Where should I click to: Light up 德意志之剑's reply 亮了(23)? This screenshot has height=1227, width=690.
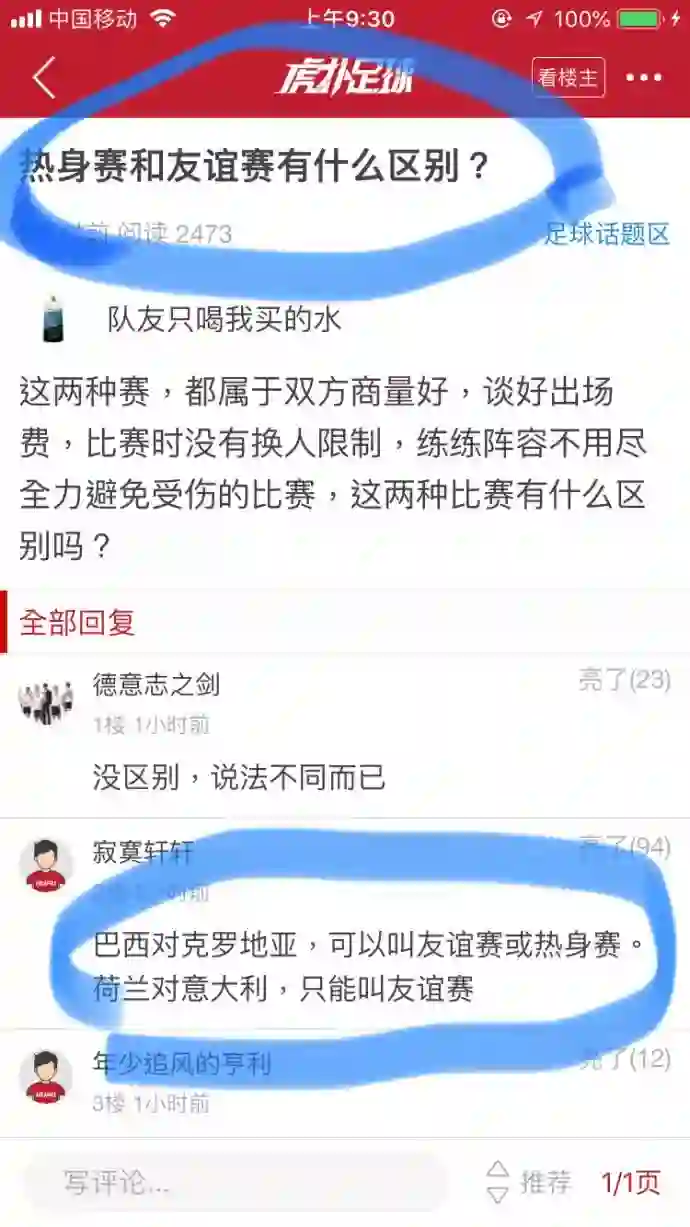tap(624, 681)
